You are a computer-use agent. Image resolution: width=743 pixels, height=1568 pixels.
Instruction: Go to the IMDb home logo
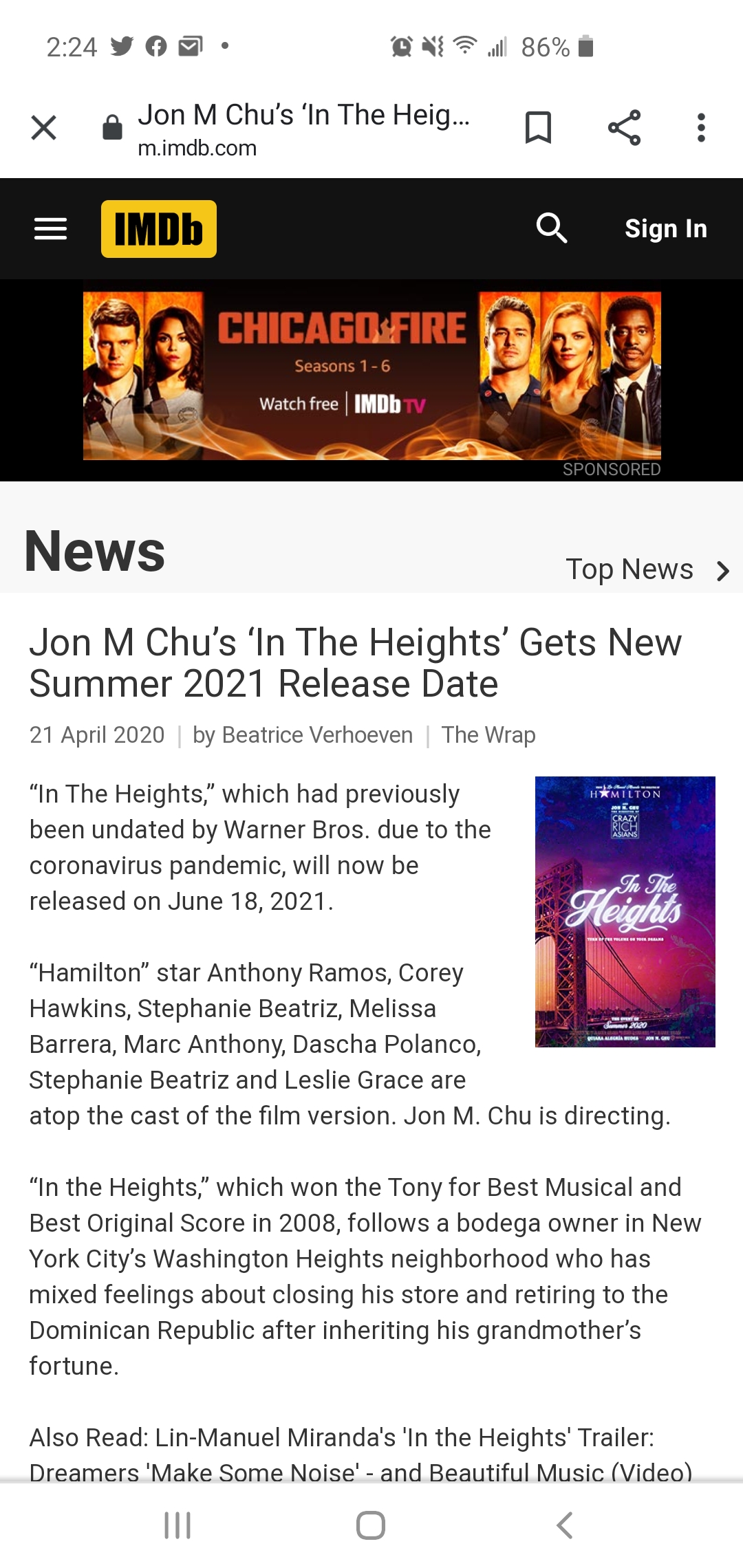pyautogui.click(x=159, y=229)
